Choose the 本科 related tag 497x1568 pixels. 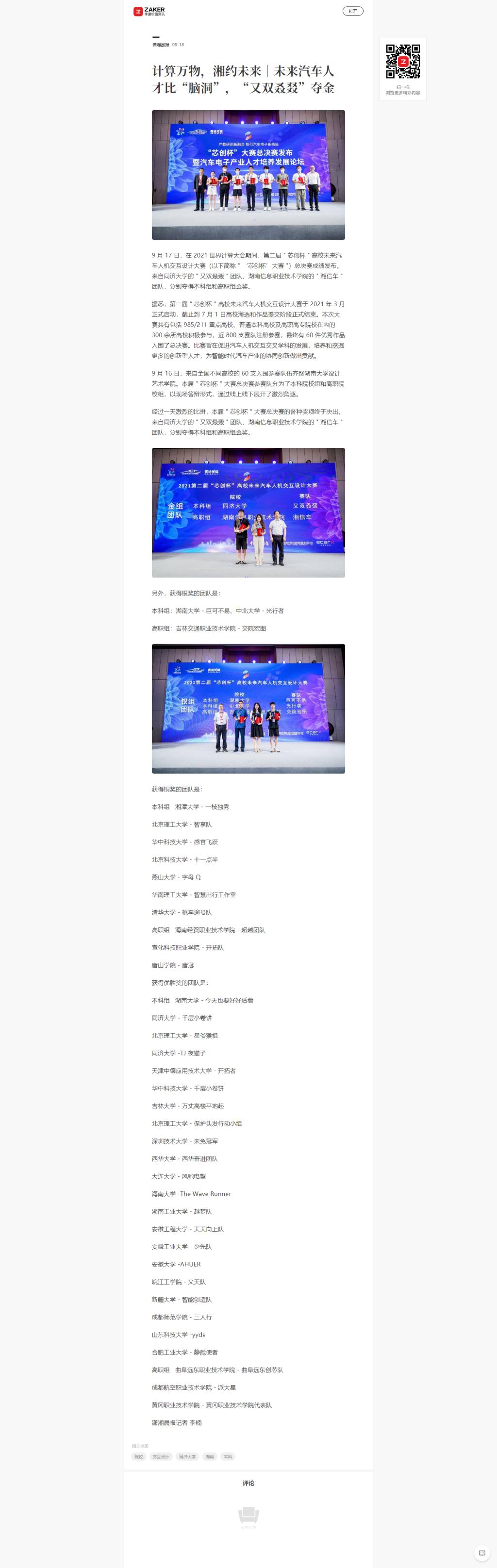(x=228, y=1456)
